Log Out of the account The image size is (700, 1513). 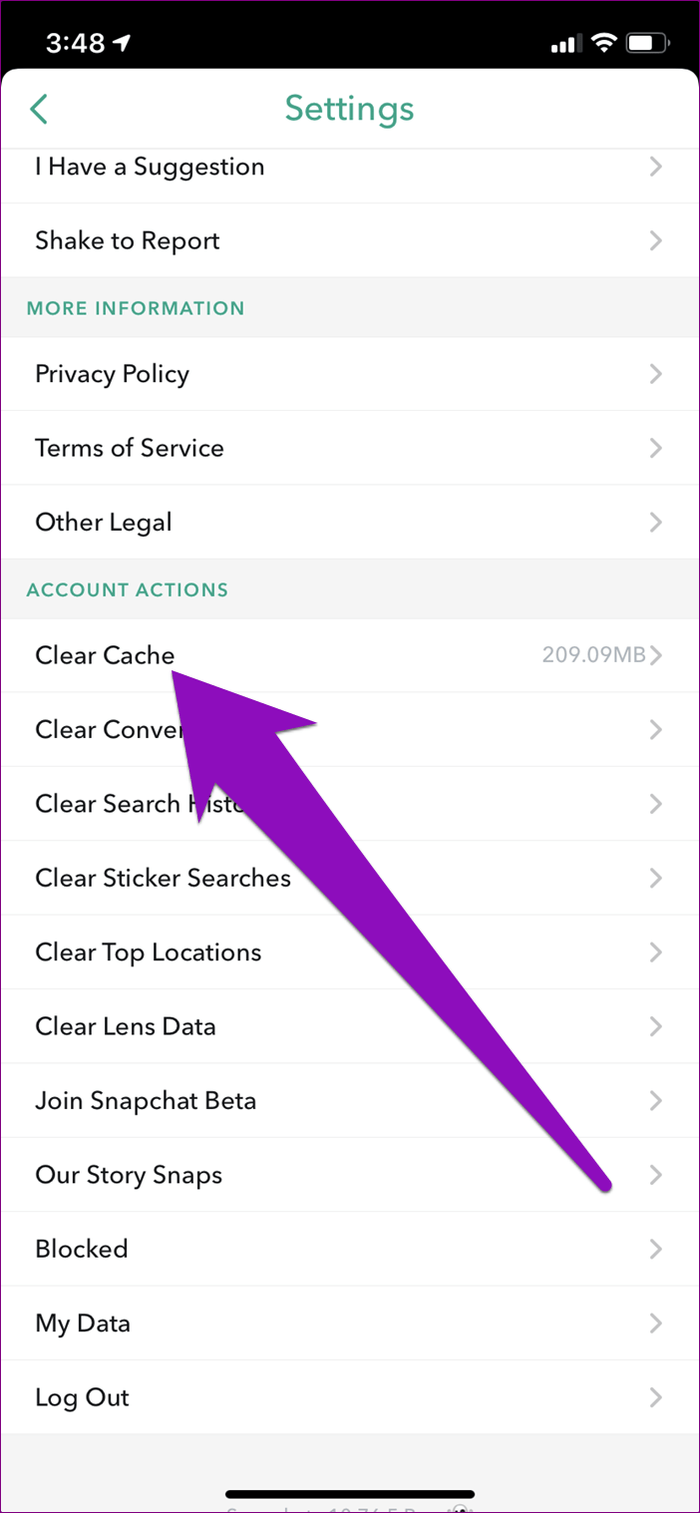click(350, 1396)
